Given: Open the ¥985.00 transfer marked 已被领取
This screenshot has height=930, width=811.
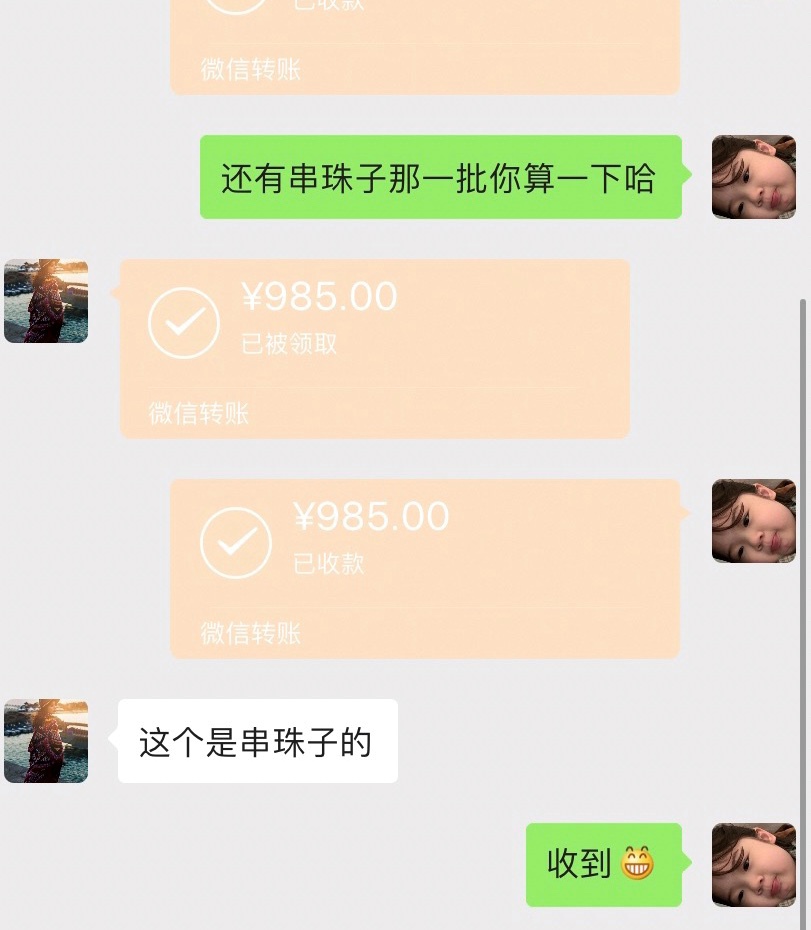Looking at the screenshot, I should point(375,348).
